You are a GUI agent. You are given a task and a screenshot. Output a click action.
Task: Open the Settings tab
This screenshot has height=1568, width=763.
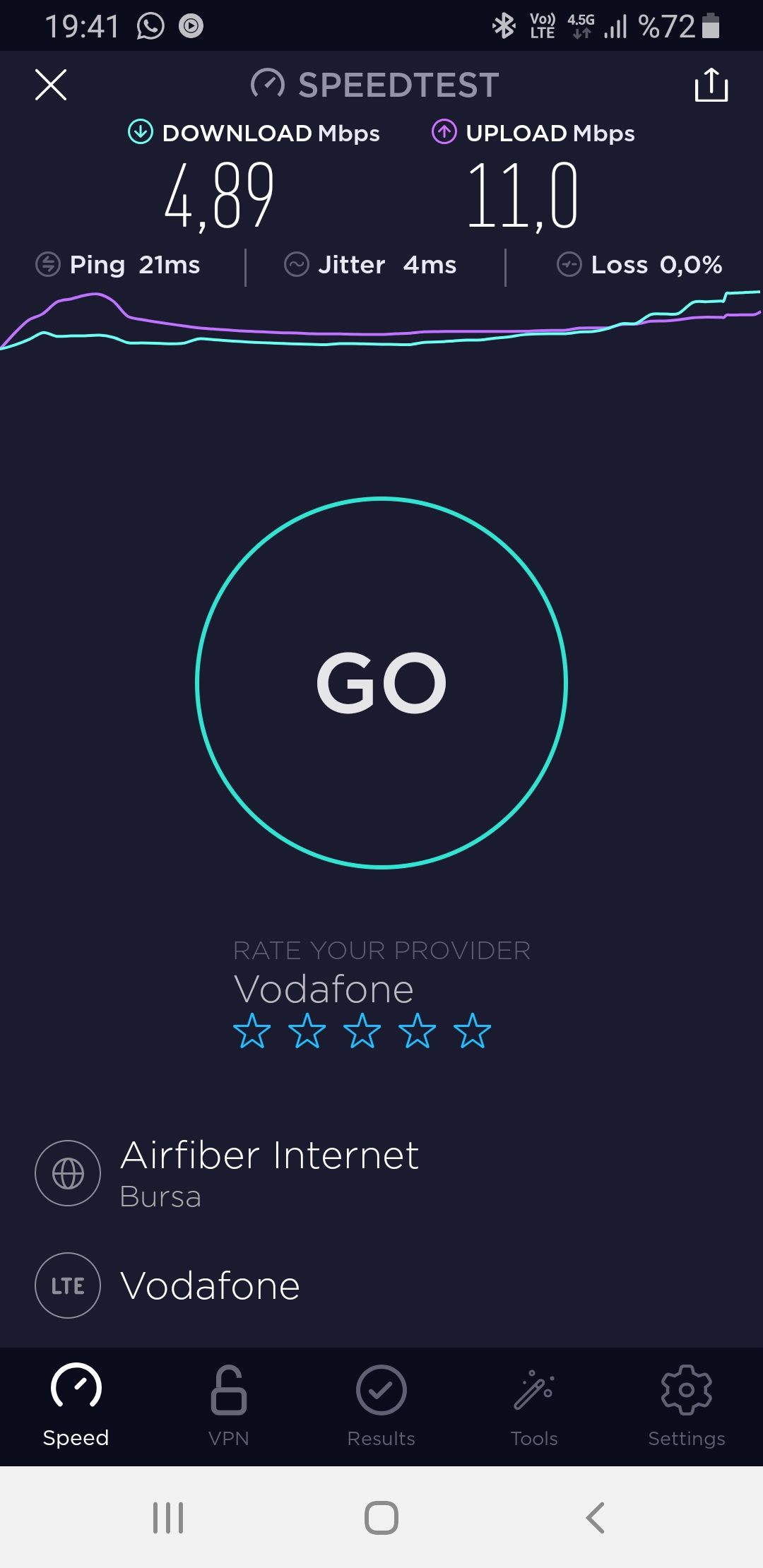click(687, 1406)
